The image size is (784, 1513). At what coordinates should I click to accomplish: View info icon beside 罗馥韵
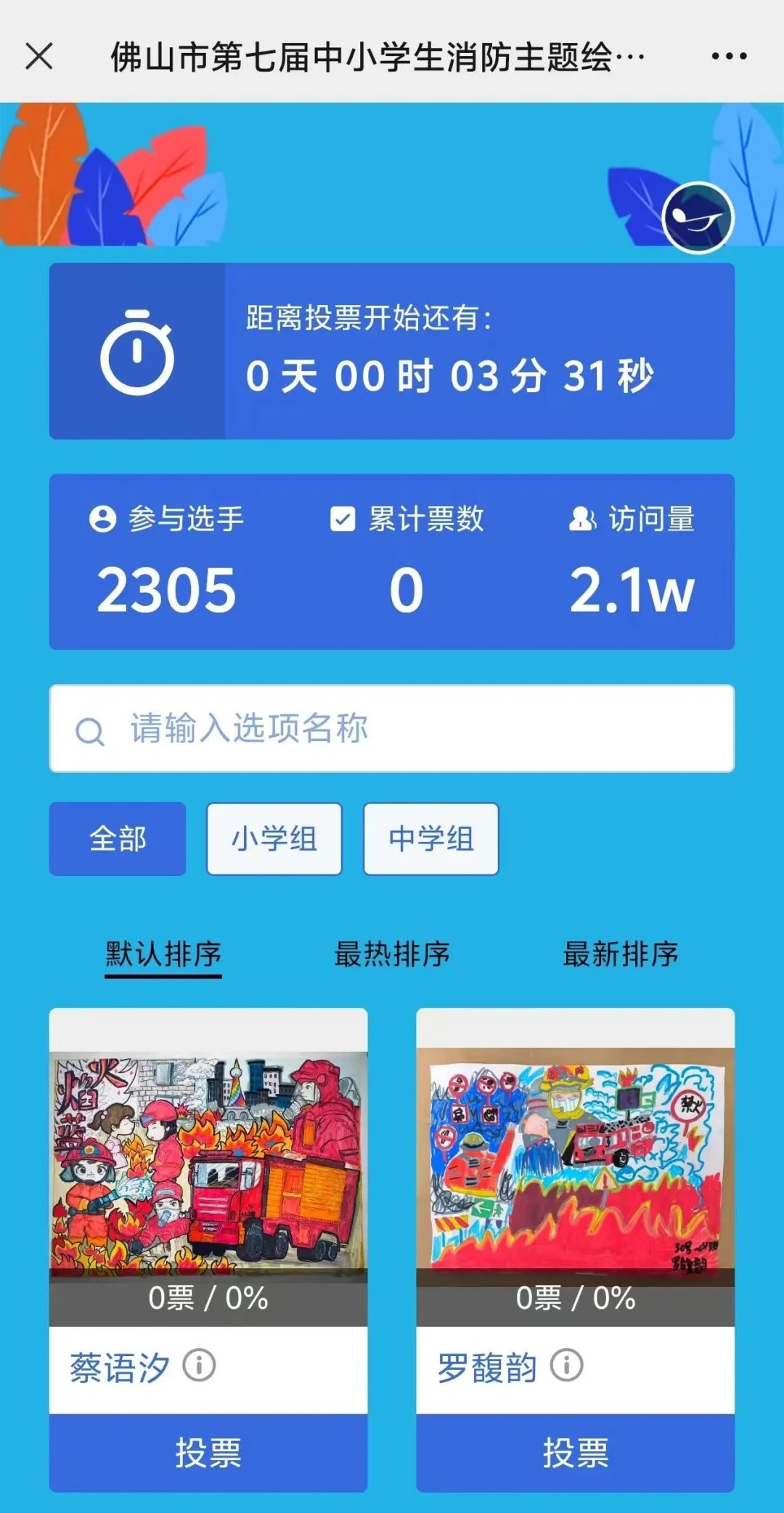tap(567, 1366)
